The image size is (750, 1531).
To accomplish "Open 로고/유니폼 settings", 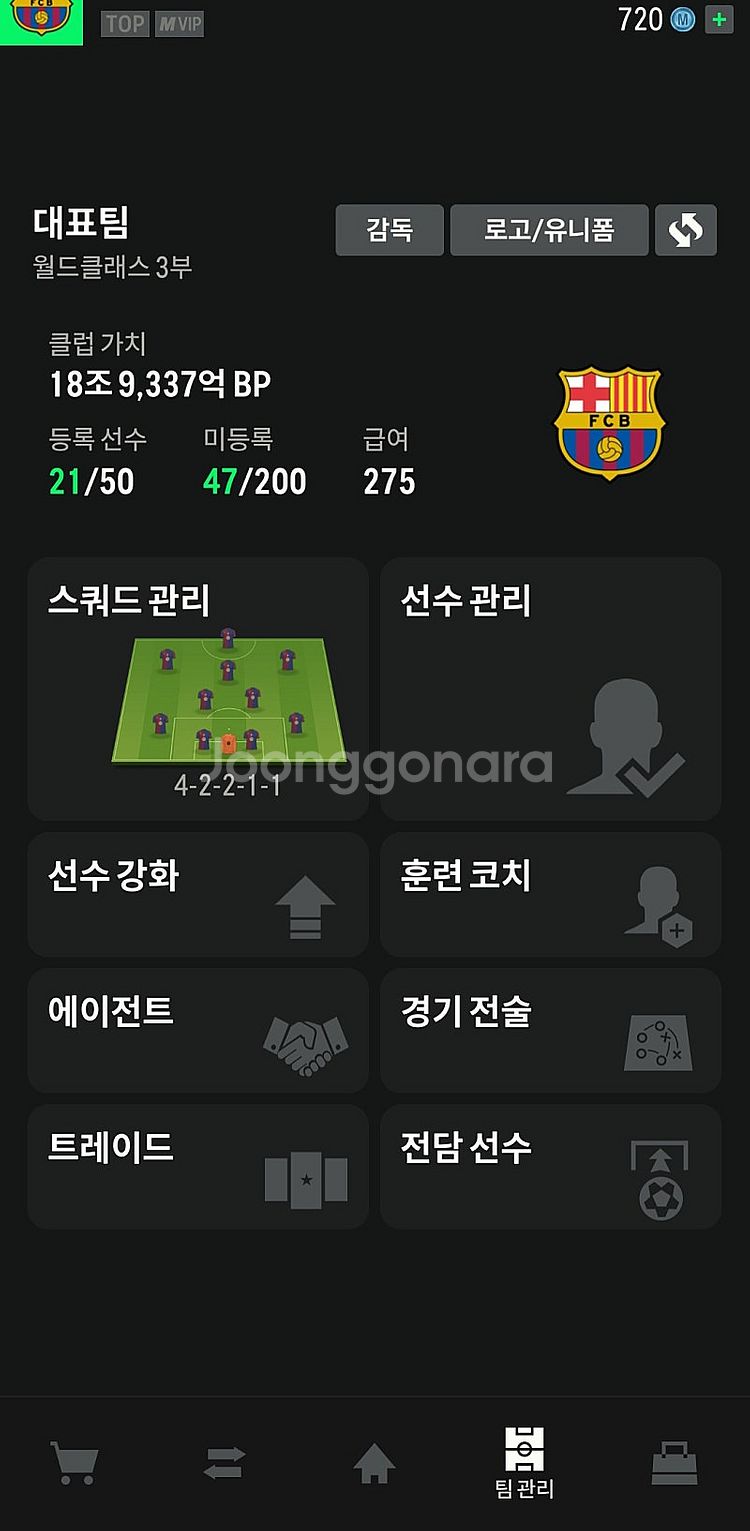I will (549, 230).
